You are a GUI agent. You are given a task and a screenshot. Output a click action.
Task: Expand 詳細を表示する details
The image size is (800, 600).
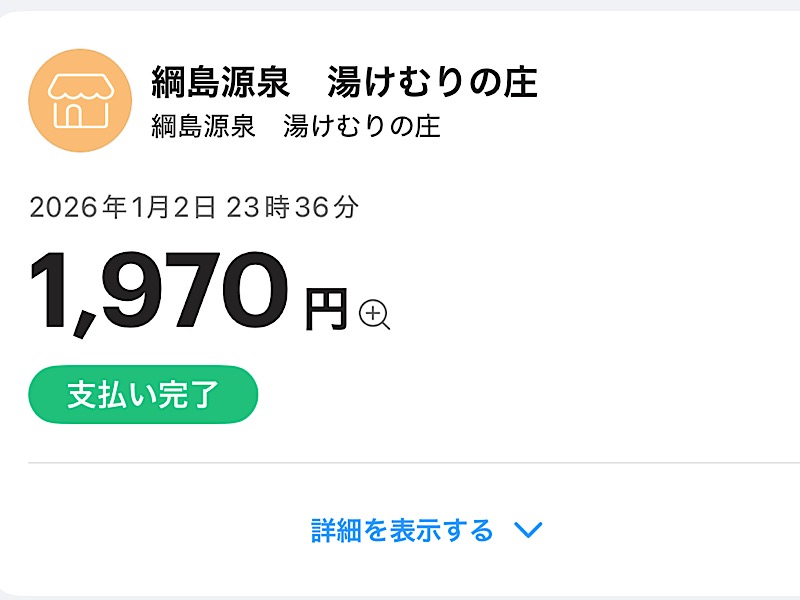point(425,530)
